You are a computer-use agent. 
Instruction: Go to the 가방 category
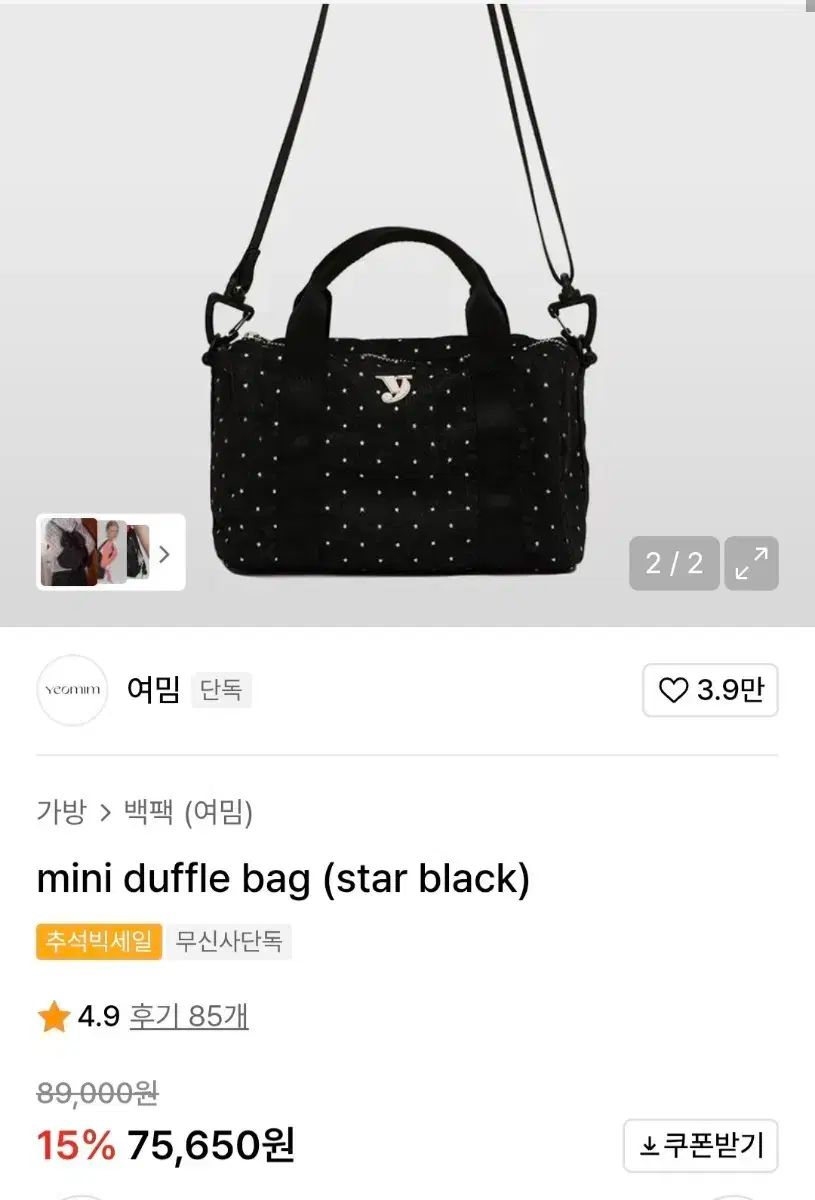point(61,812)
